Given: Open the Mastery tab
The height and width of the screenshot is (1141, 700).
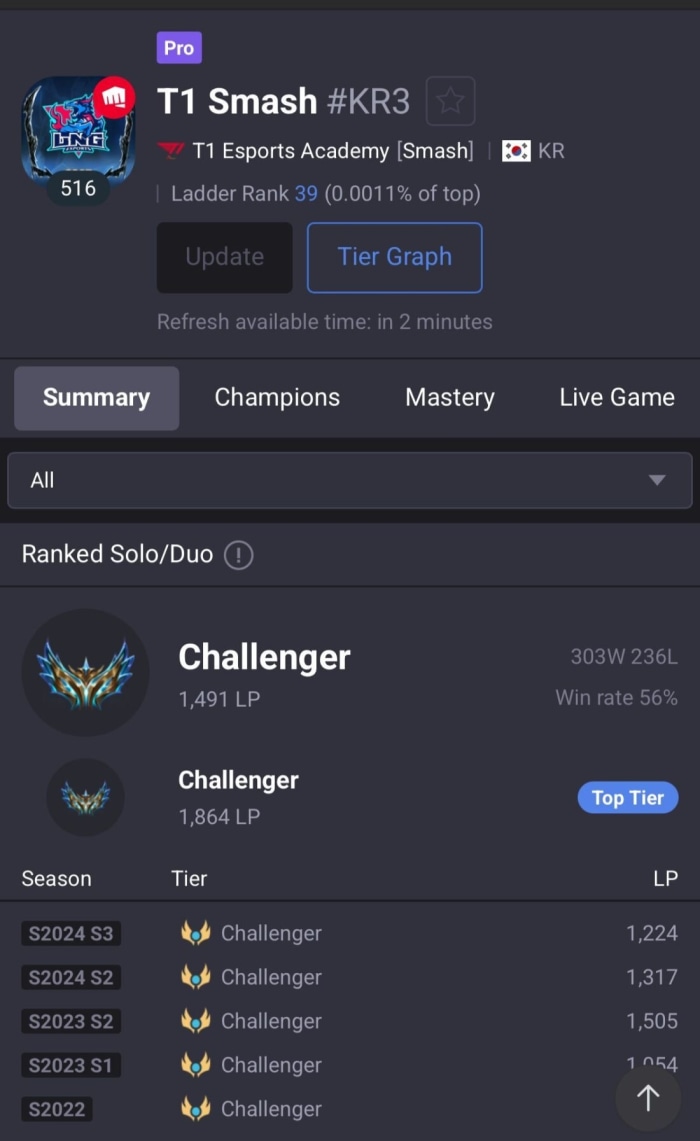Looking at the screenshot, I should pyautogui.click(x=449, y=398).
